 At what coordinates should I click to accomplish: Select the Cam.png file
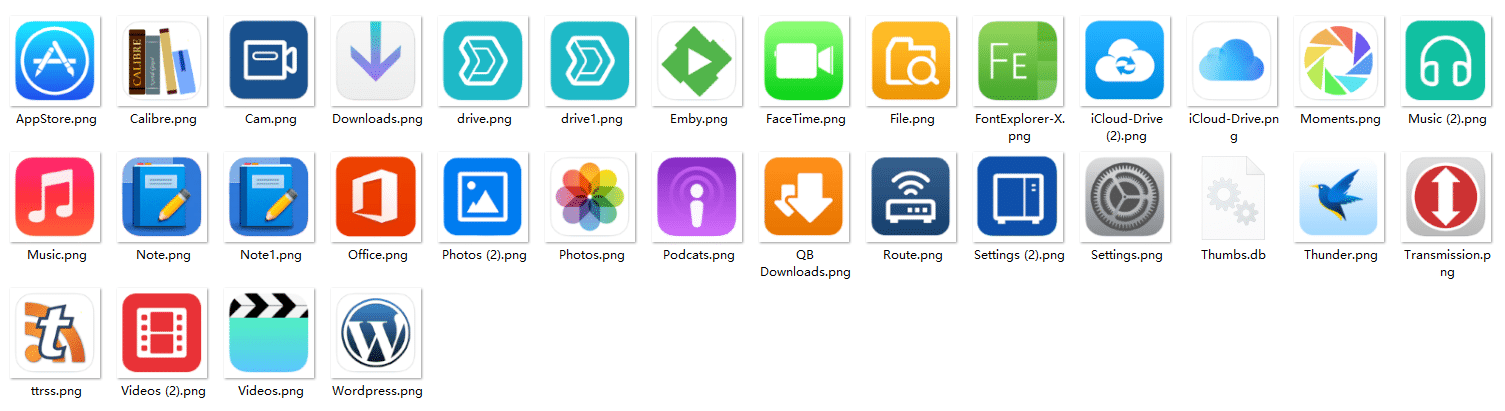[270, 61]
